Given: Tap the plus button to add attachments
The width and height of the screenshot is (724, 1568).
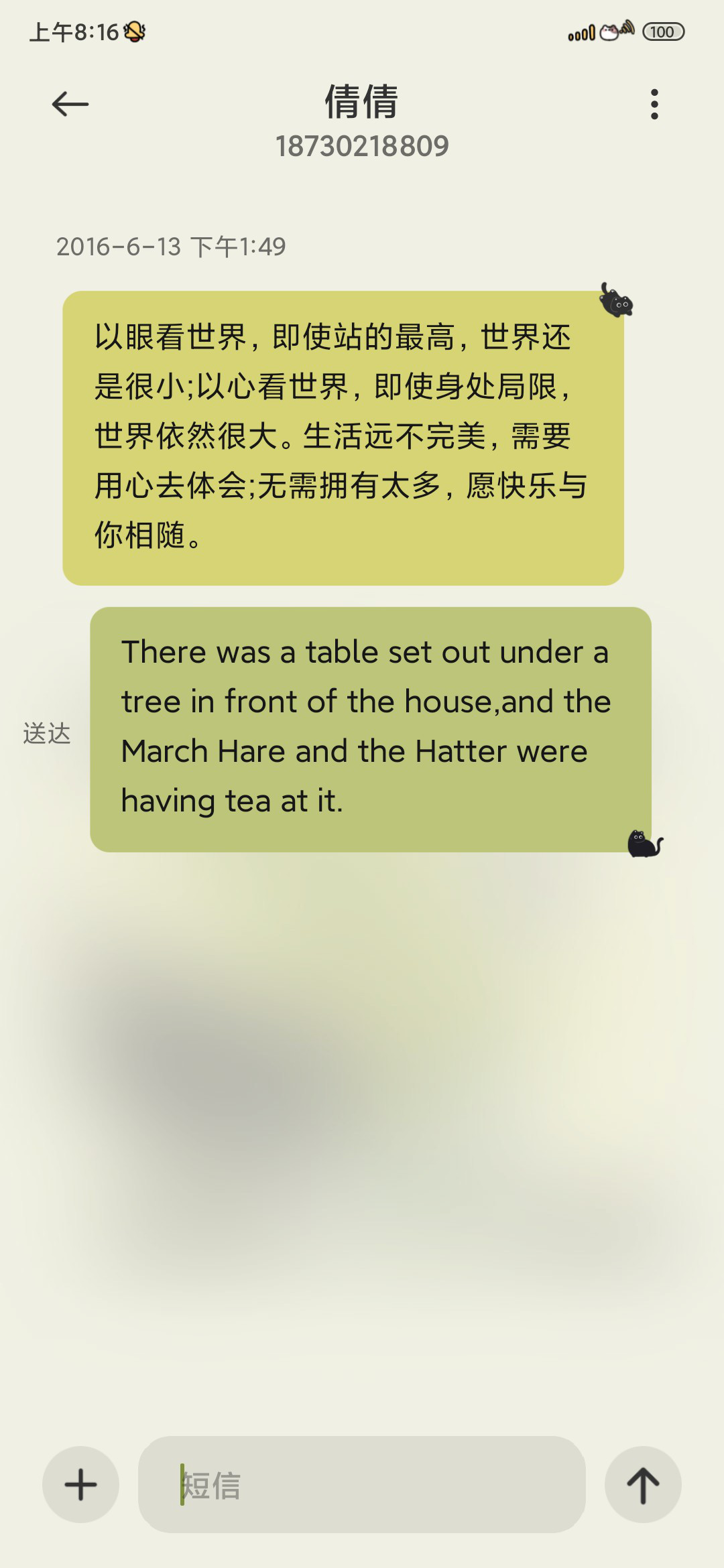Looking at the screenshot, I should (x=80, y=1484).
